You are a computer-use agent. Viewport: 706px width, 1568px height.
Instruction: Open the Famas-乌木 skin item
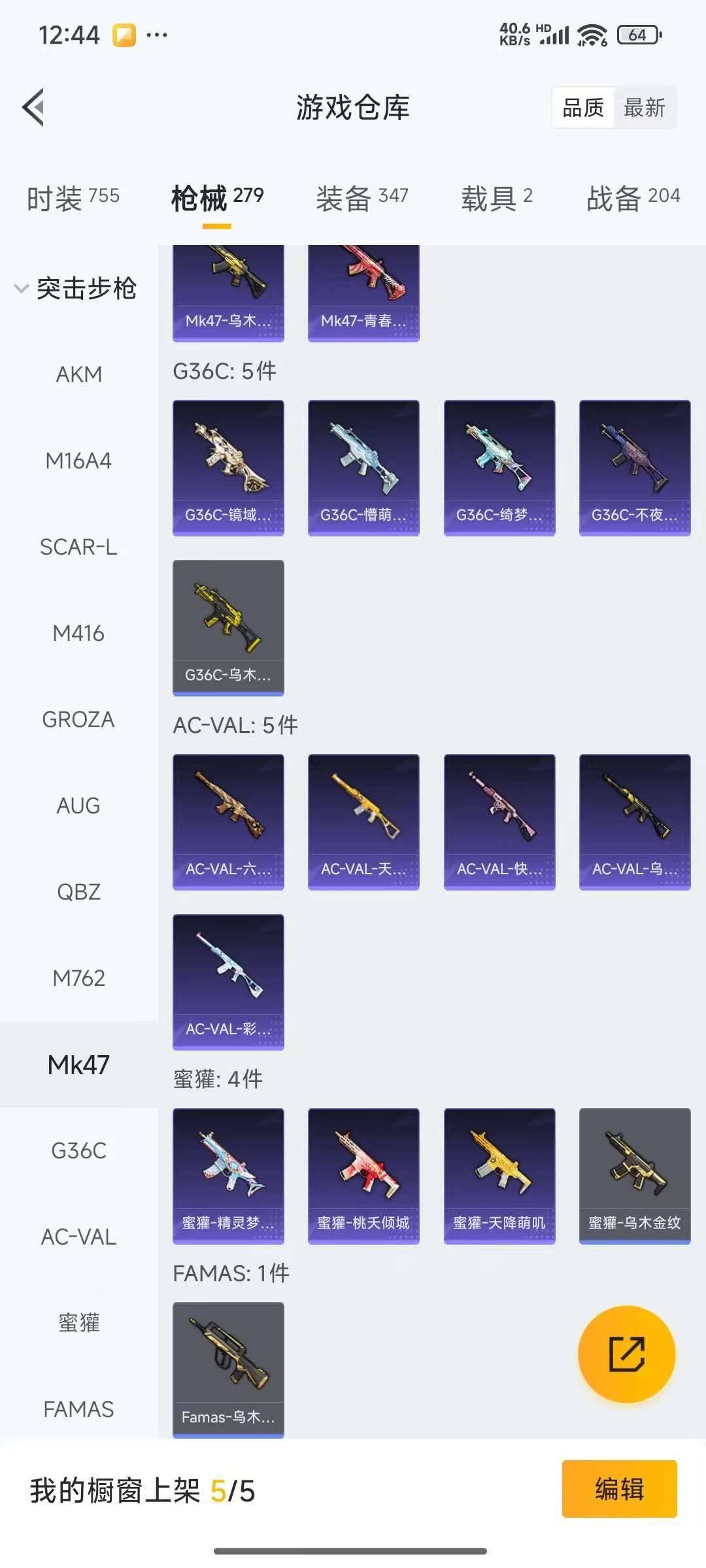click(x=228, y=1369)
